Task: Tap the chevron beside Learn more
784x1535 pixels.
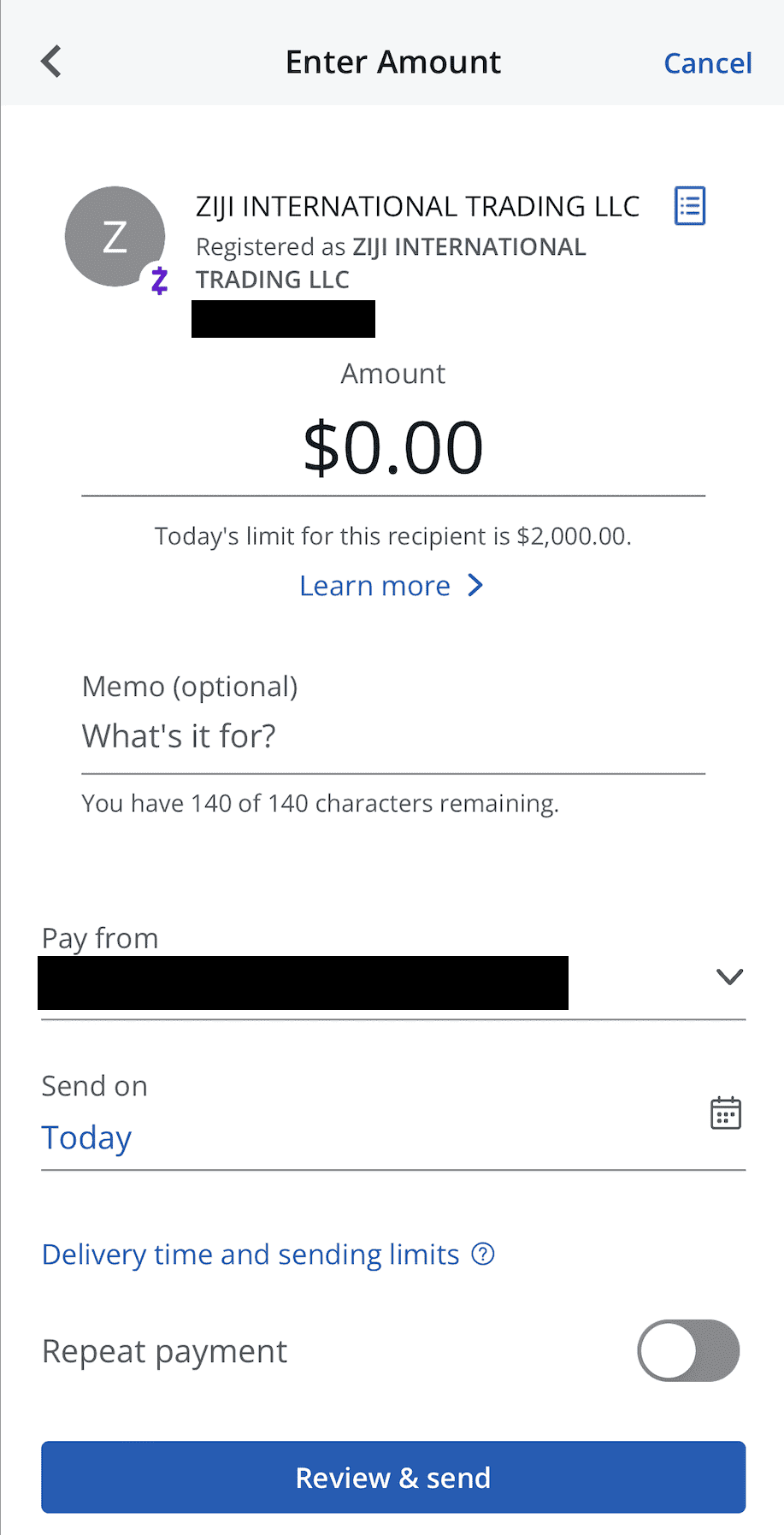Action: click(475, 585)
